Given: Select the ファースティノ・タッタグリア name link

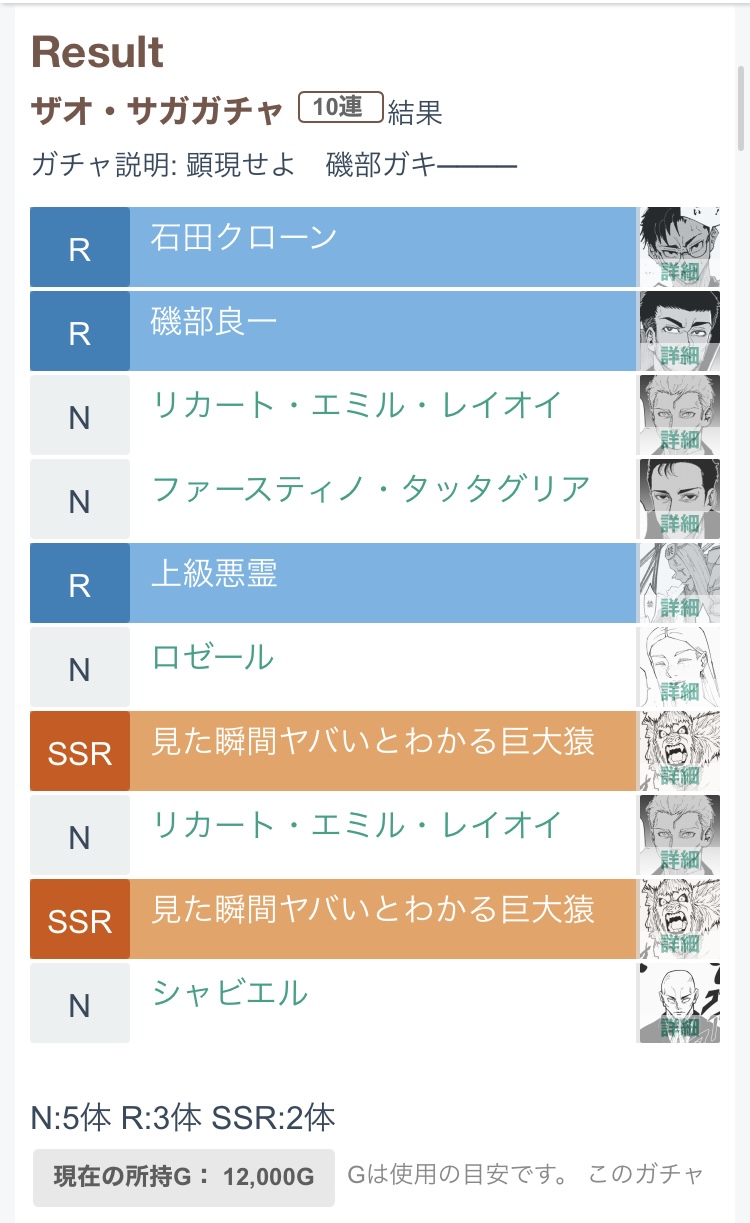Looking at the screenshot, I should (x=371, y=489).
